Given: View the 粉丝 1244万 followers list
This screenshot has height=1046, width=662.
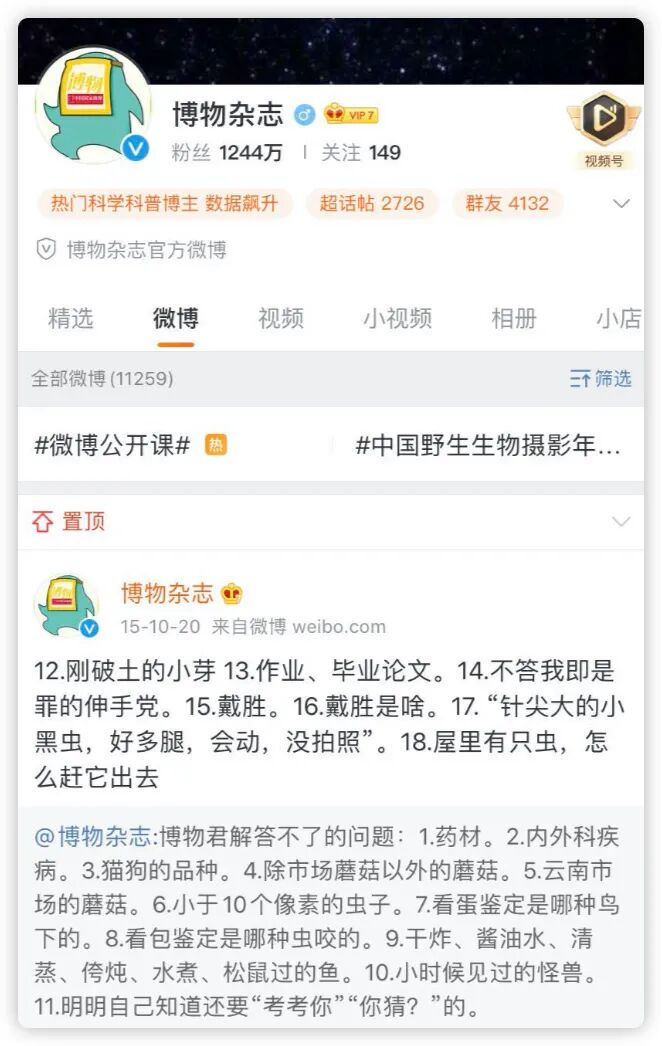Looking at the screenshot, I should click(226, 153).
